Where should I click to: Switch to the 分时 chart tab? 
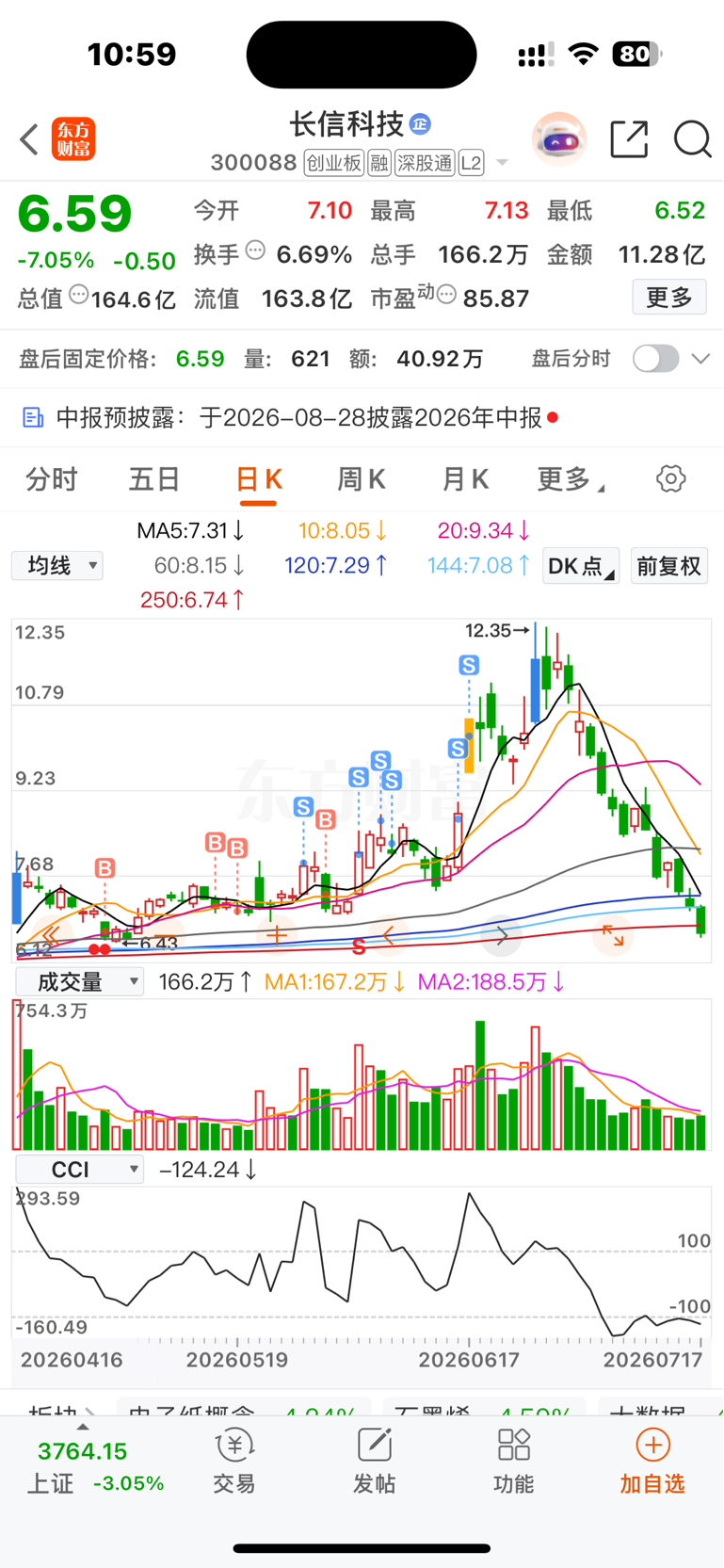[x=52, y=479]
